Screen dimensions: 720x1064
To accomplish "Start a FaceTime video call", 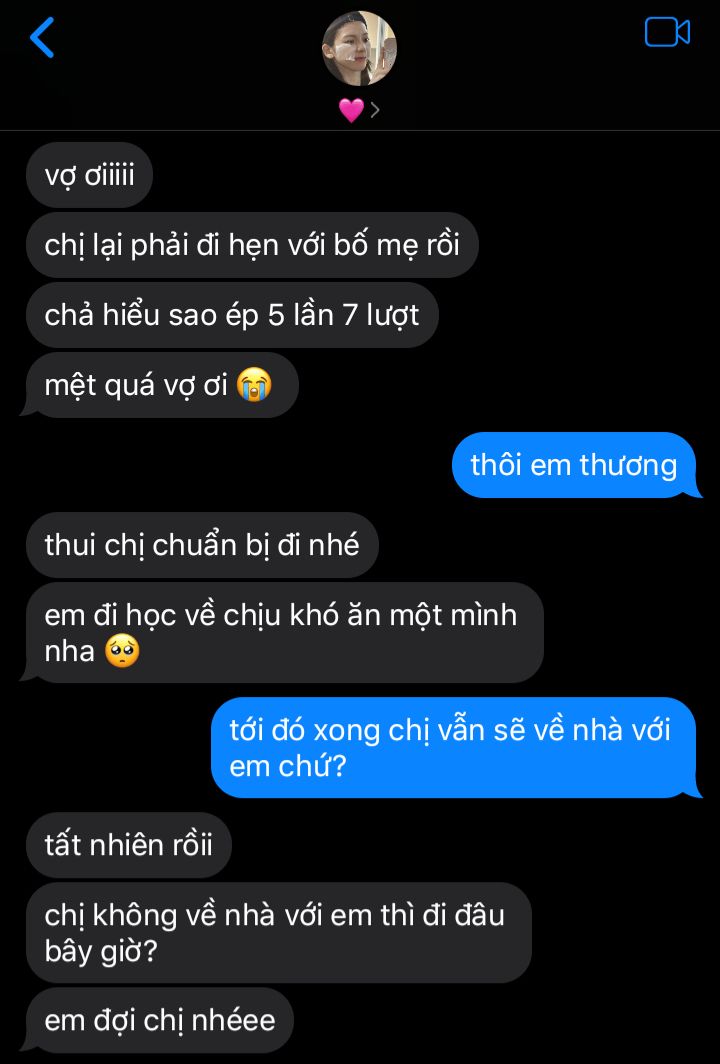I will tap(667, 33).
